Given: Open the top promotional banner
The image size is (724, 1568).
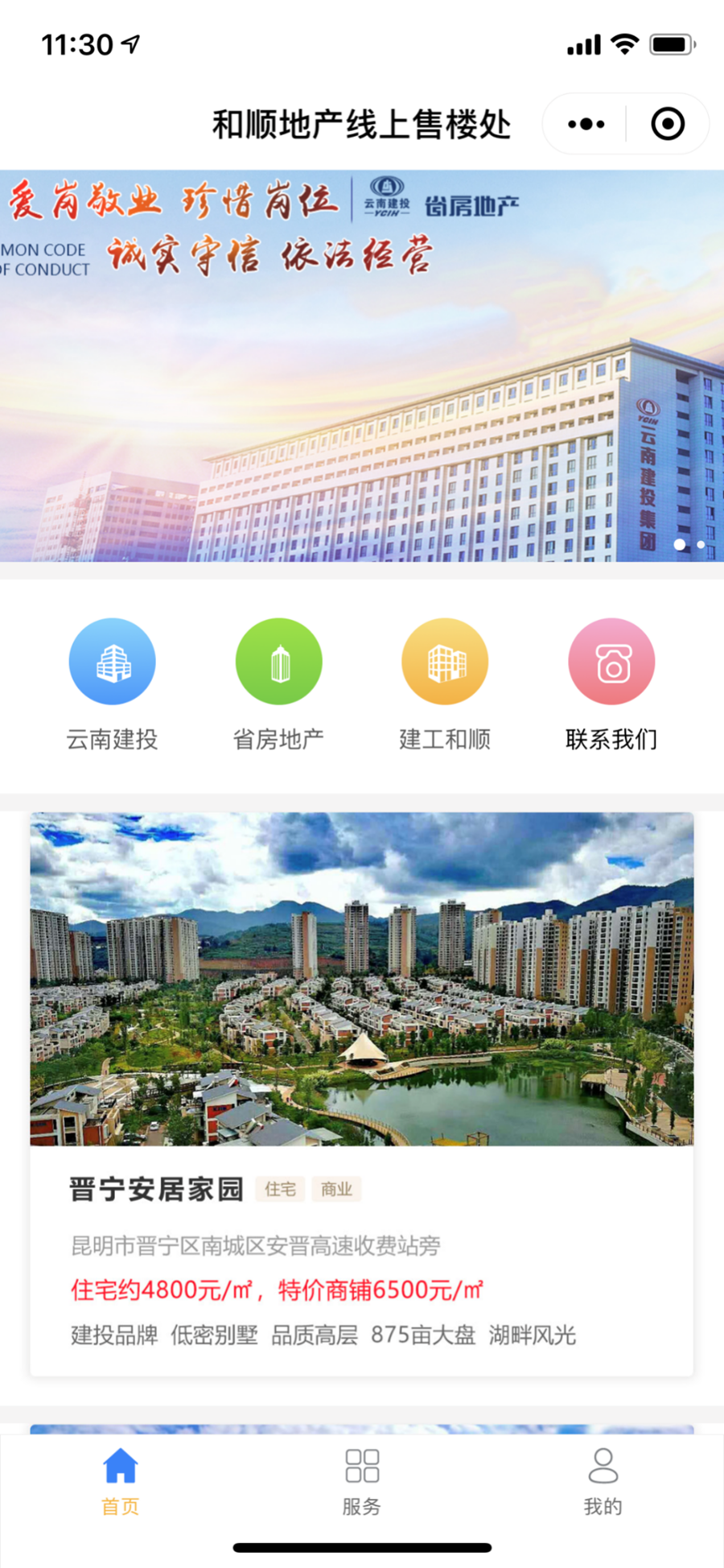Looking at the screenshot, I should click(x=362, y=366).
